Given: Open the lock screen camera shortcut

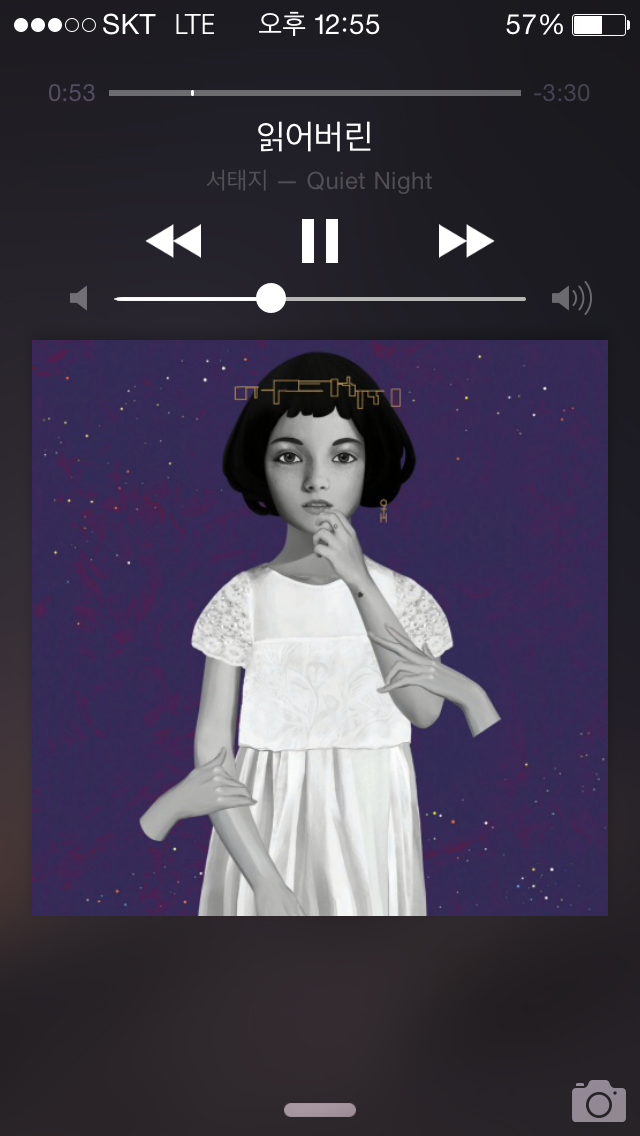Looking at the screenshot, I should tap(599, 1101).
